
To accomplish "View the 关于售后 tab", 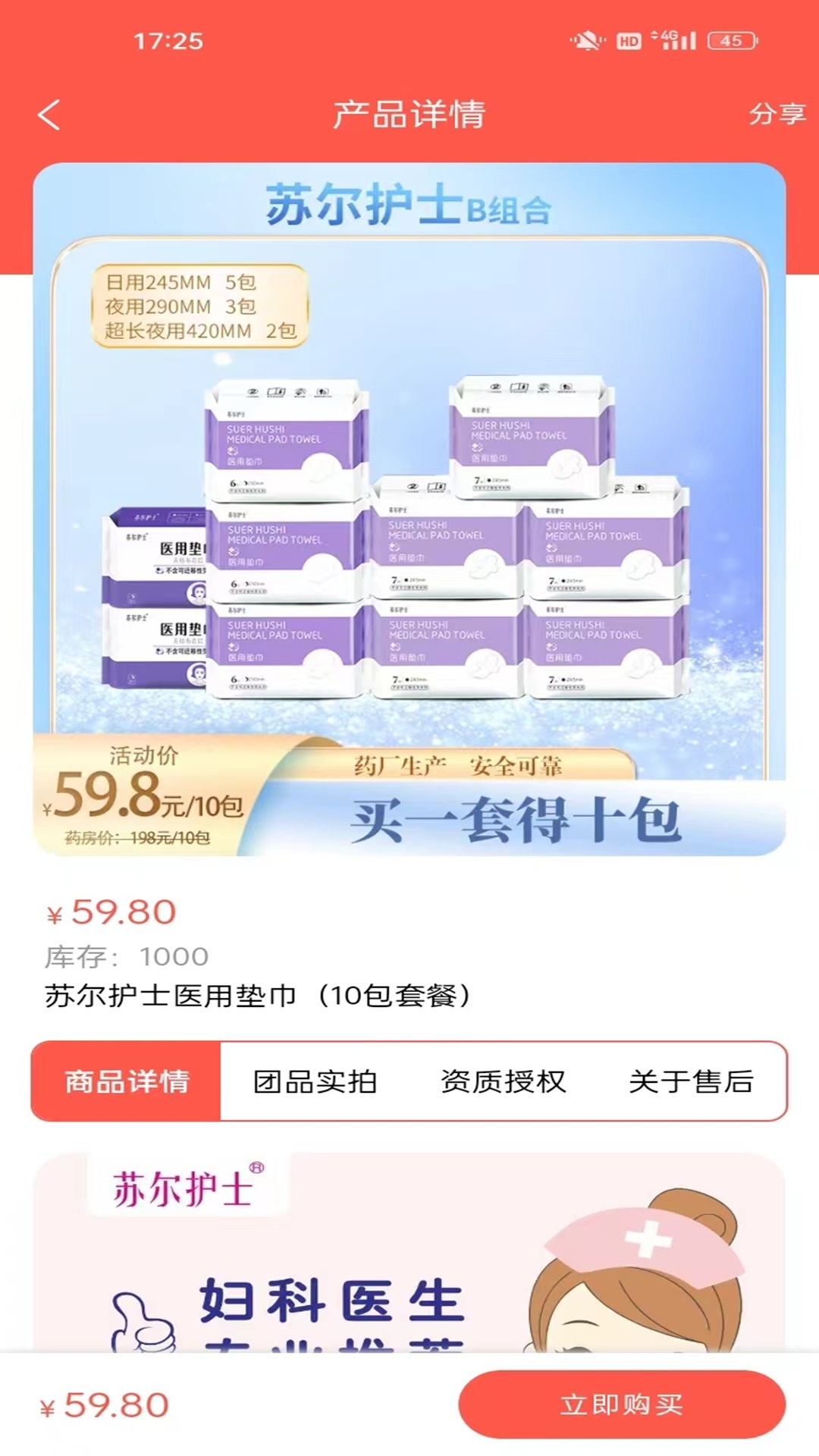I will click(x=692, y=1081).
